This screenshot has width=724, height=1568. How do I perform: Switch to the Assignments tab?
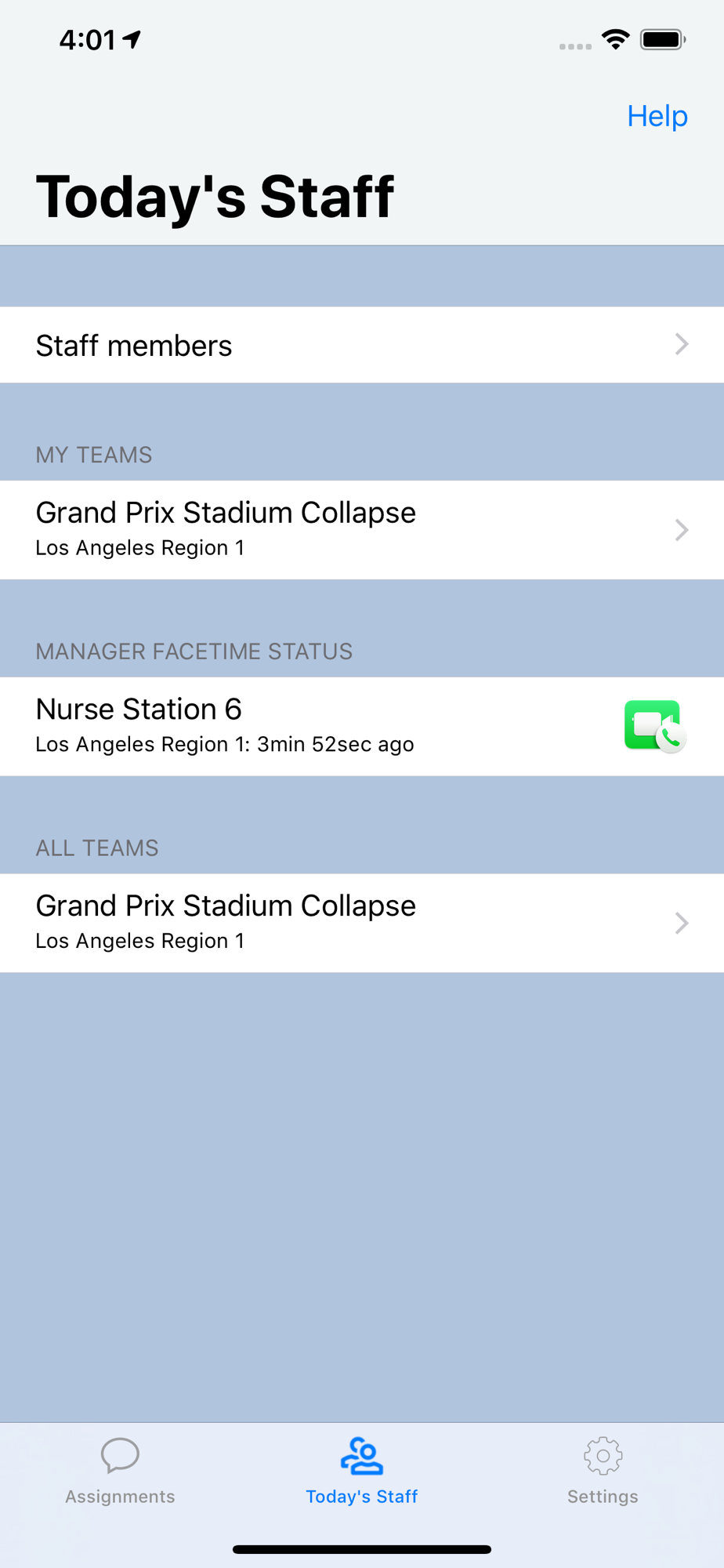pos(120,1471)
